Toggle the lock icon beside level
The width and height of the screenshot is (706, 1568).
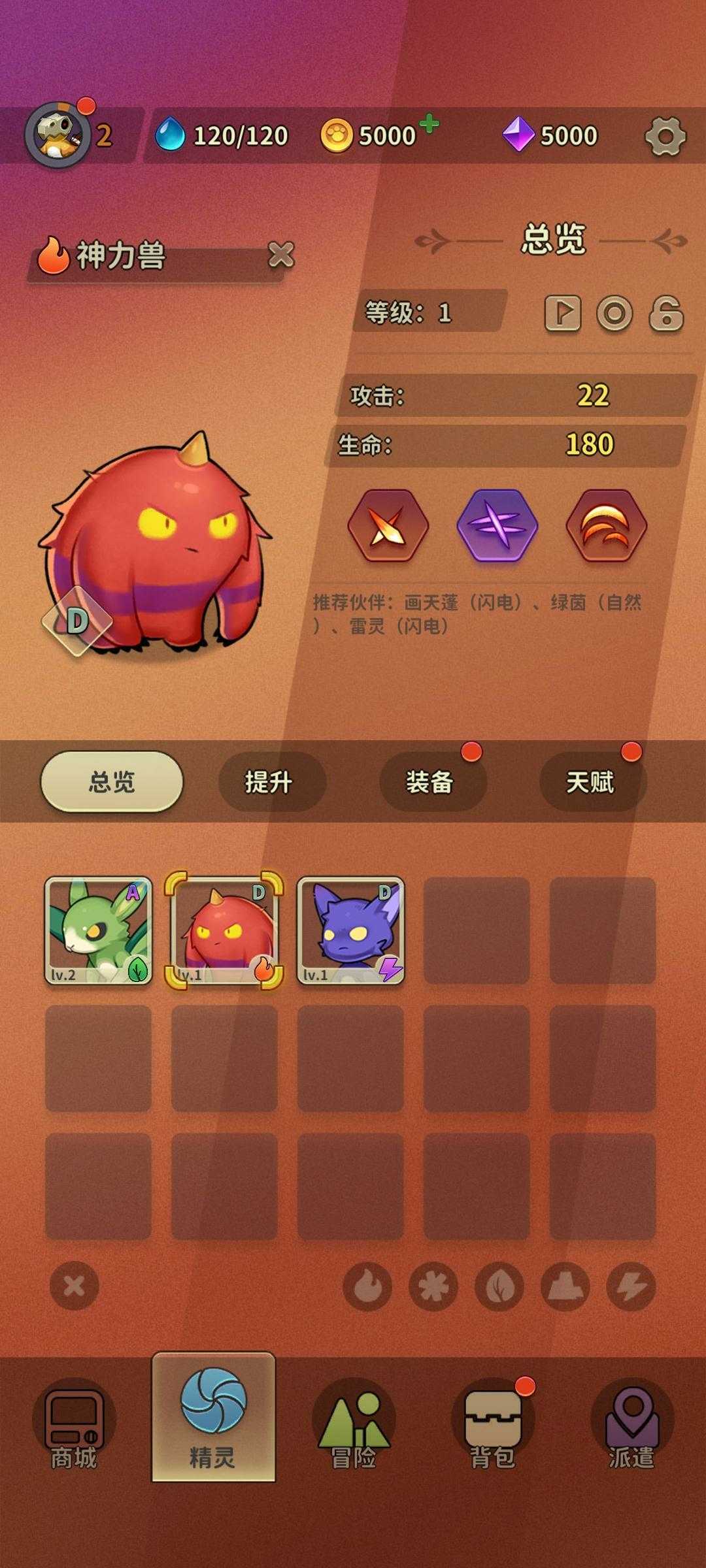click(x=666, y=313)
